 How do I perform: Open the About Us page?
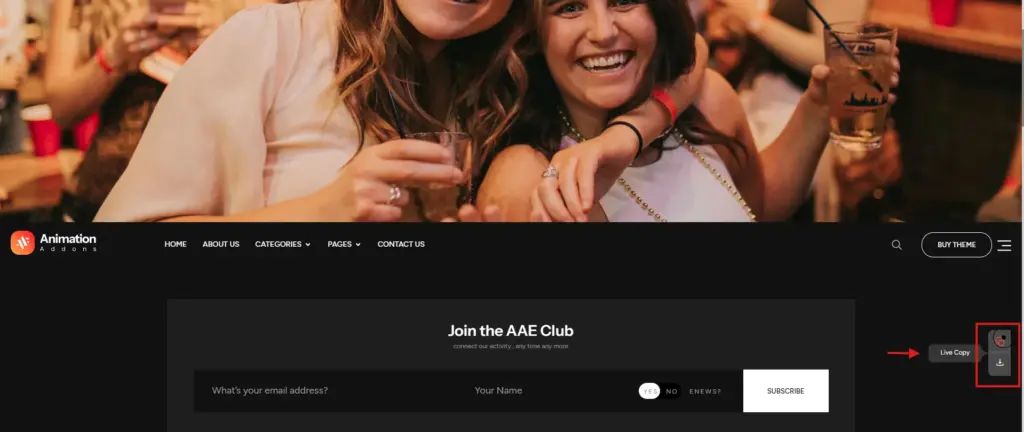220,244
